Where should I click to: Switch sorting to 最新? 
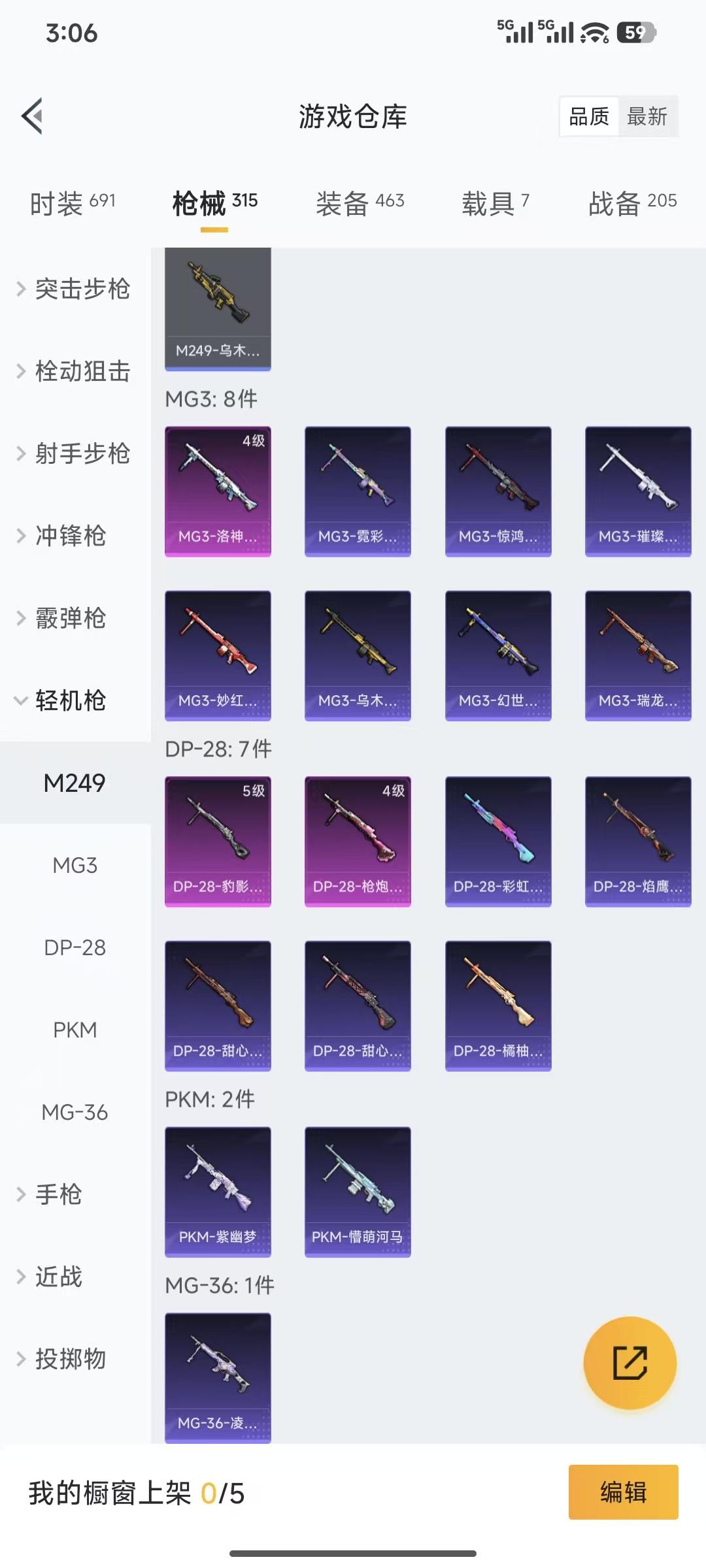[x=648, y=117]
